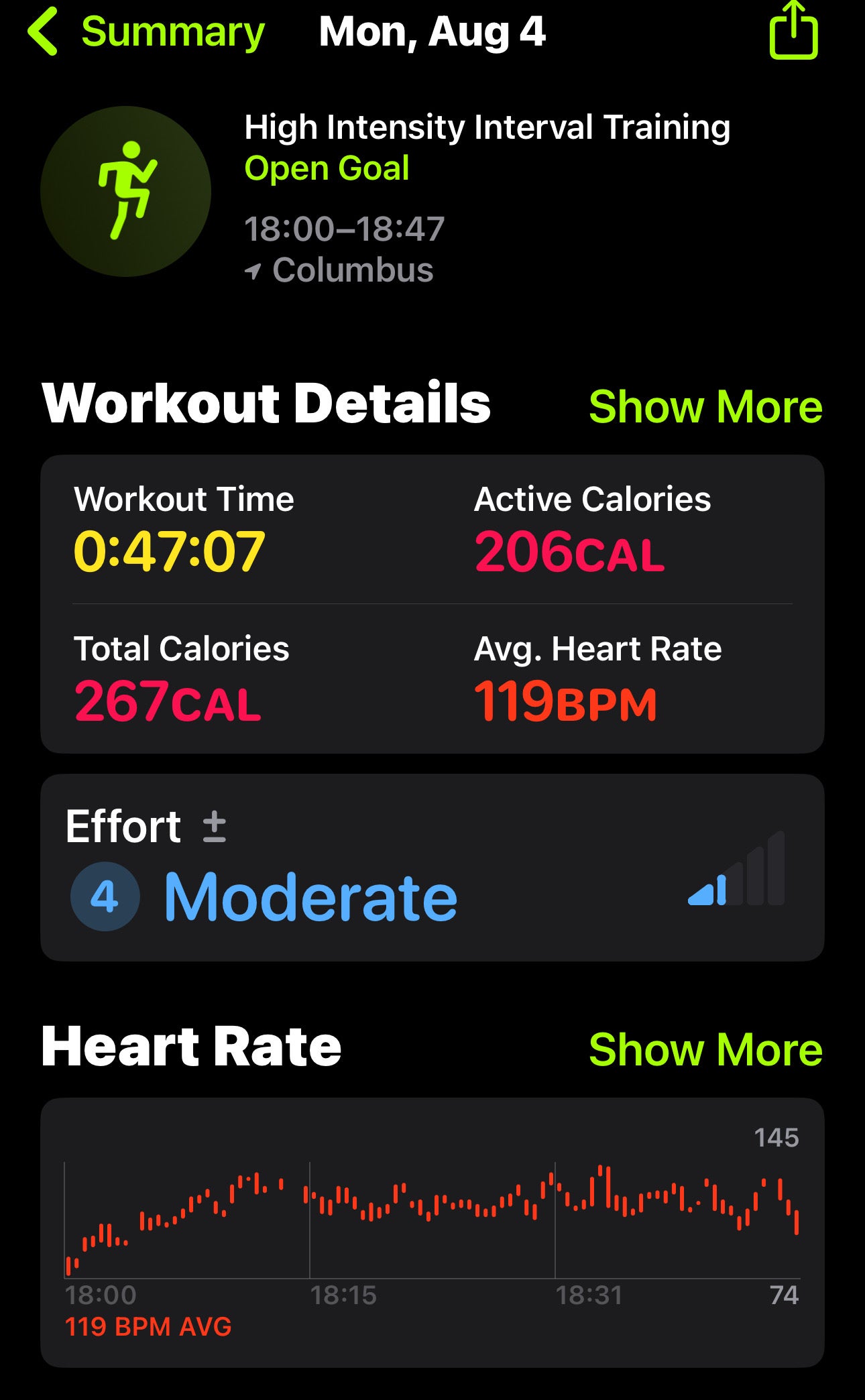Viewport: 865px width, 1400px height.
Task: Show more Heart Rate data
Action: click(705, 1049)
